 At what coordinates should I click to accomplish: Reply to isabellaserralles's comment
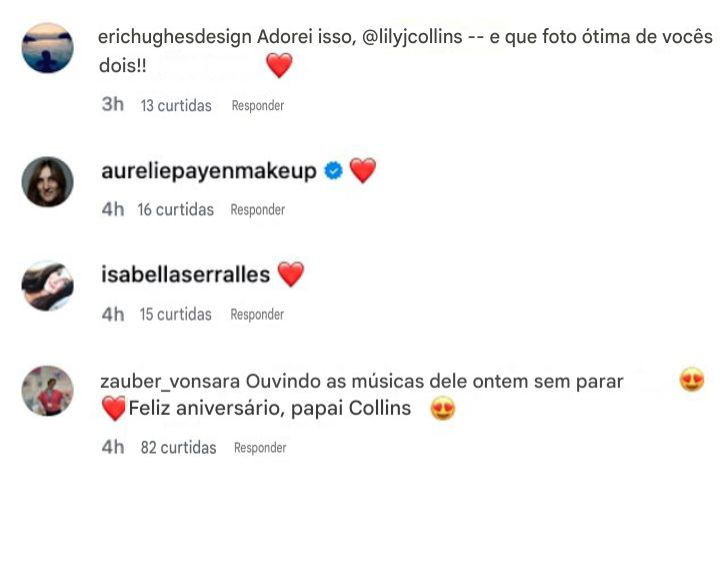pos(257,314)
